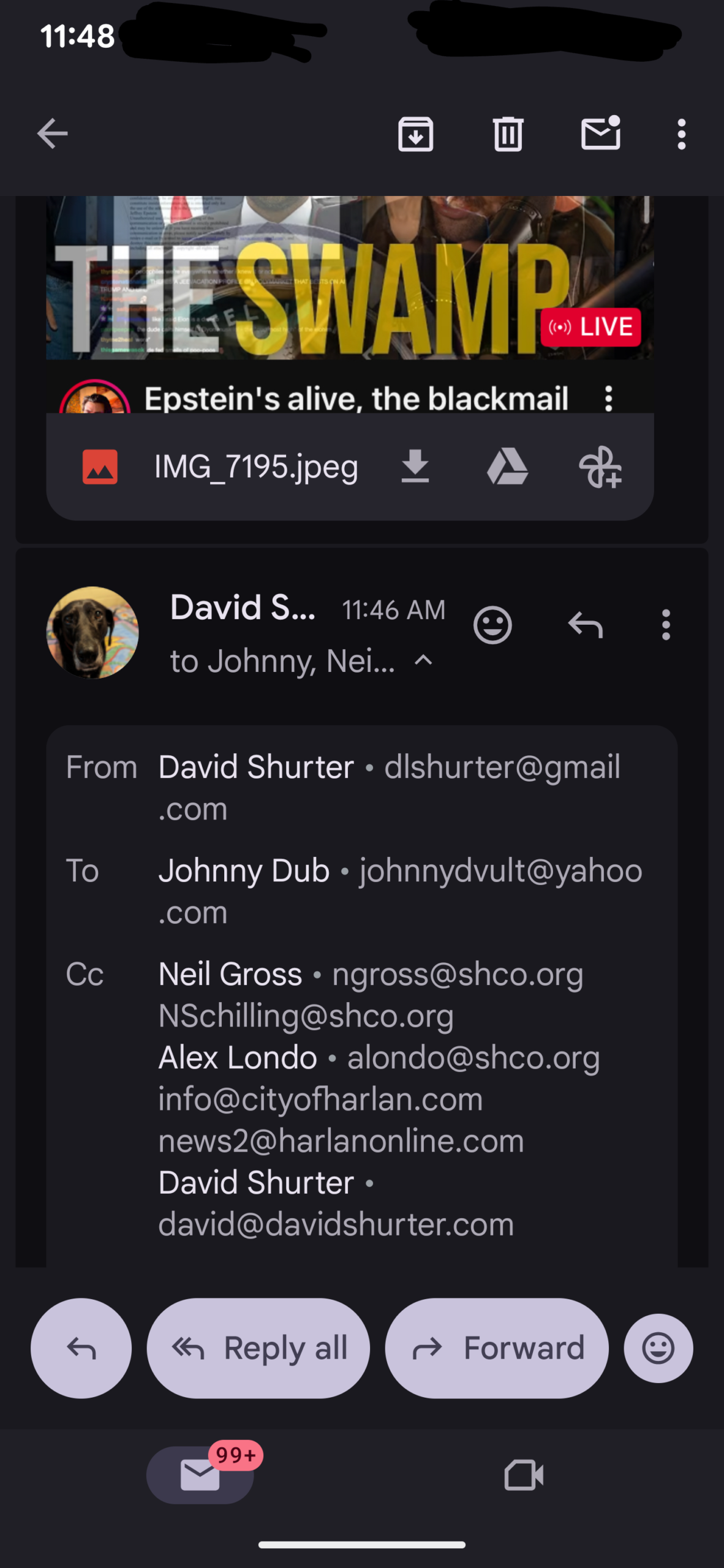Open more options for David's message
This screenshot has width=724, height=1568.
[666, 625]
